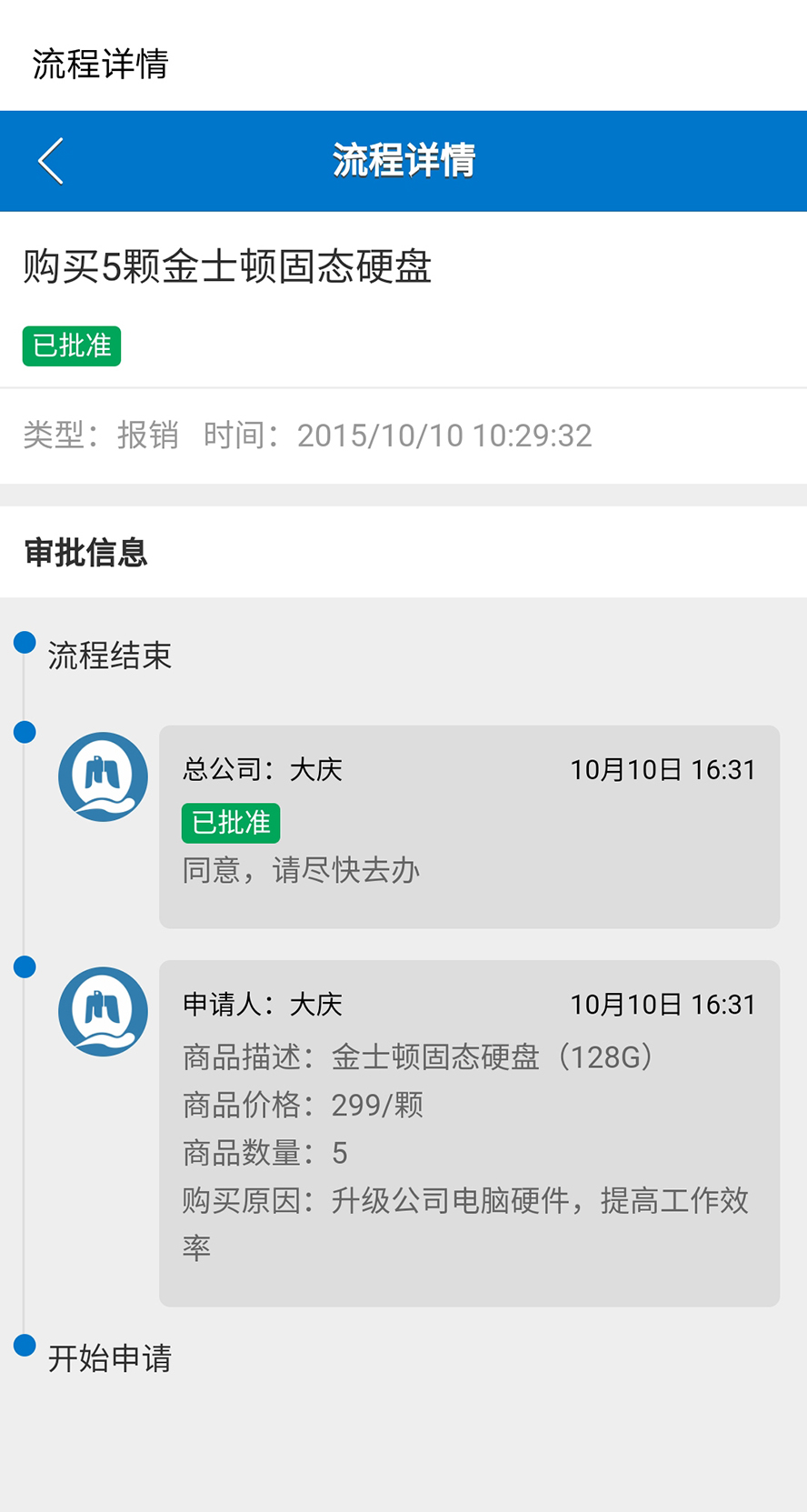Toggle the 已批准 badge in 总公司 card
This screenshot has width=807, height=1512.
(x=230, y=823)
